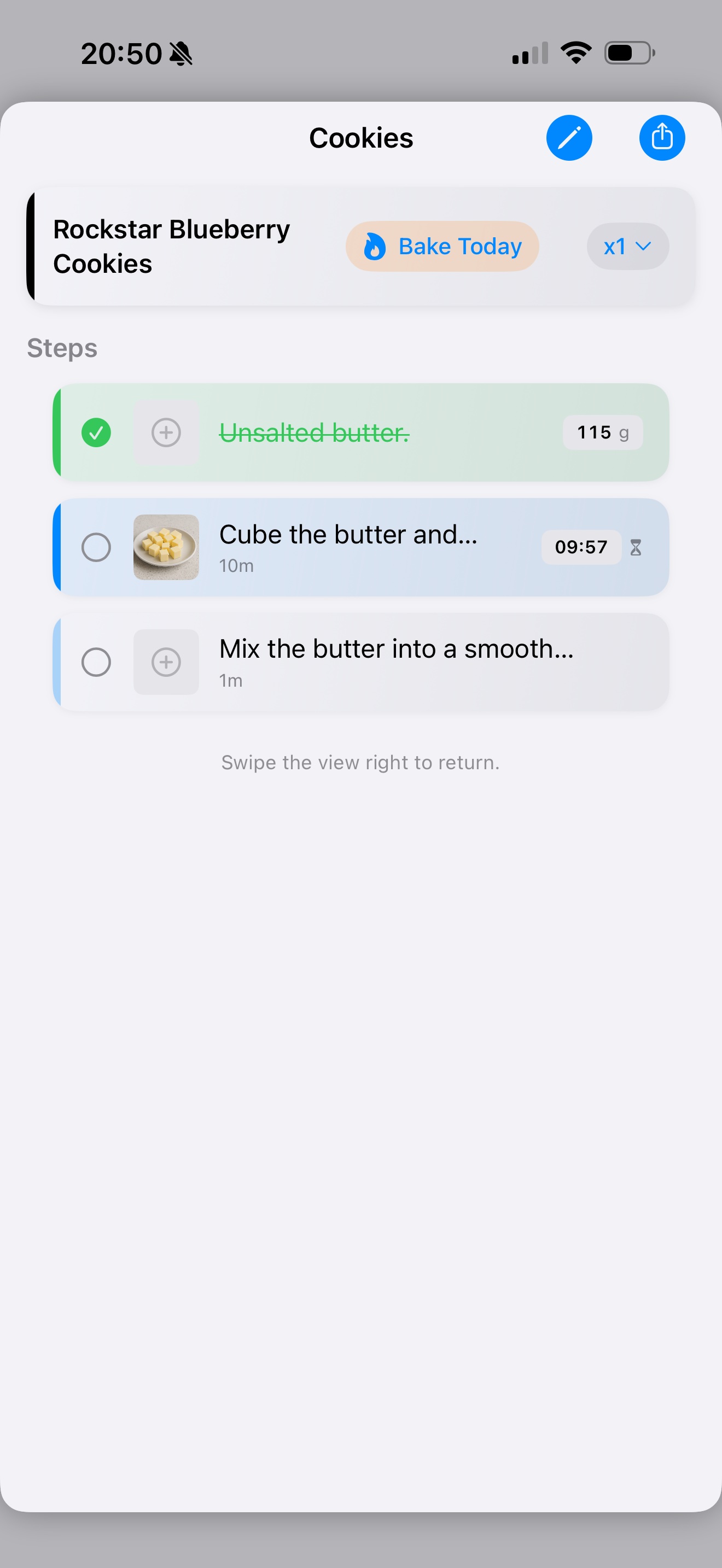
Task: Check off the Cube the butter step
Action: [x=96, y=547]
